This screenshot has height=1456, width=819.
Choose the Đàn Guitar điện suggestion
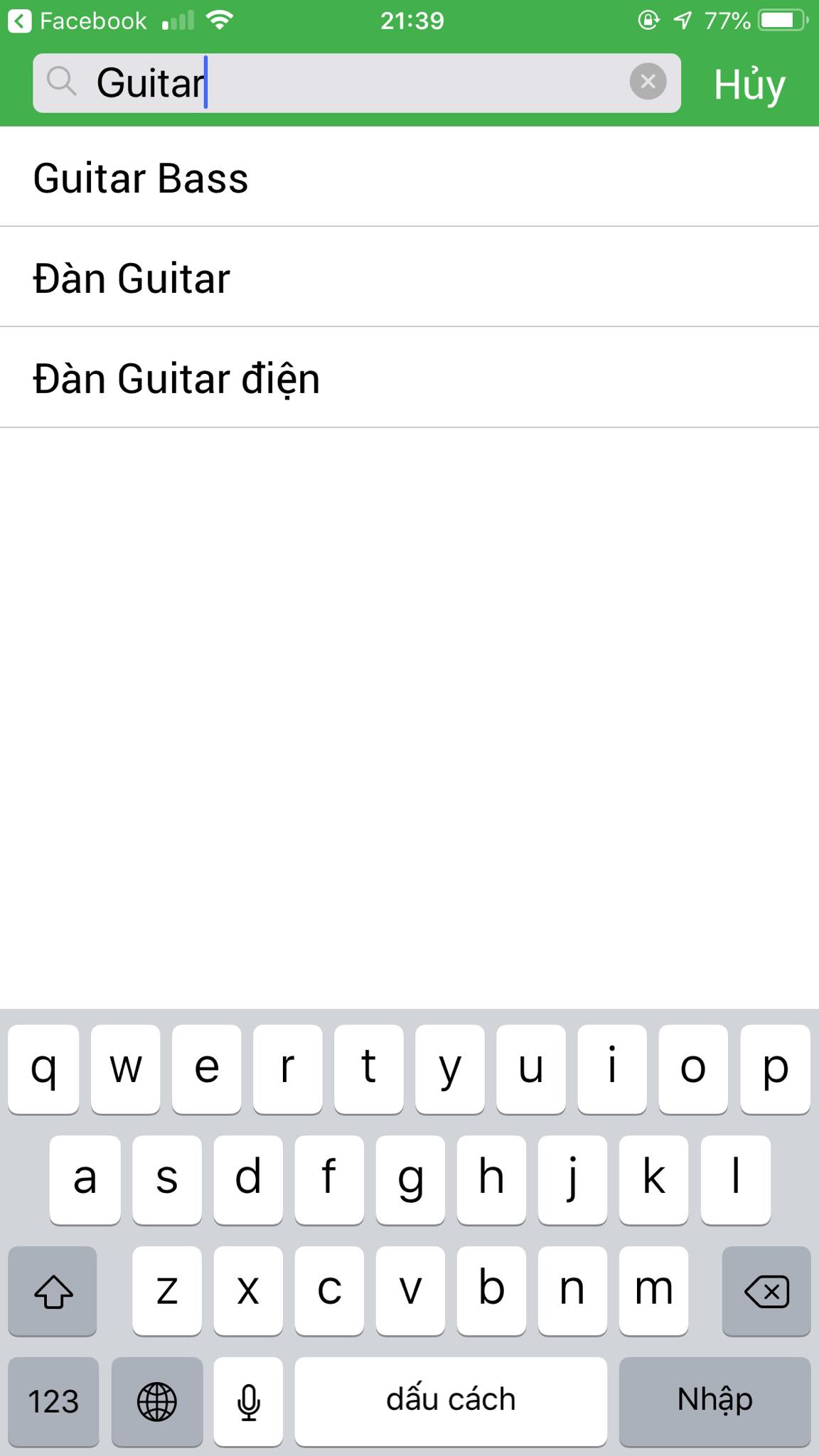pos(409,378)
